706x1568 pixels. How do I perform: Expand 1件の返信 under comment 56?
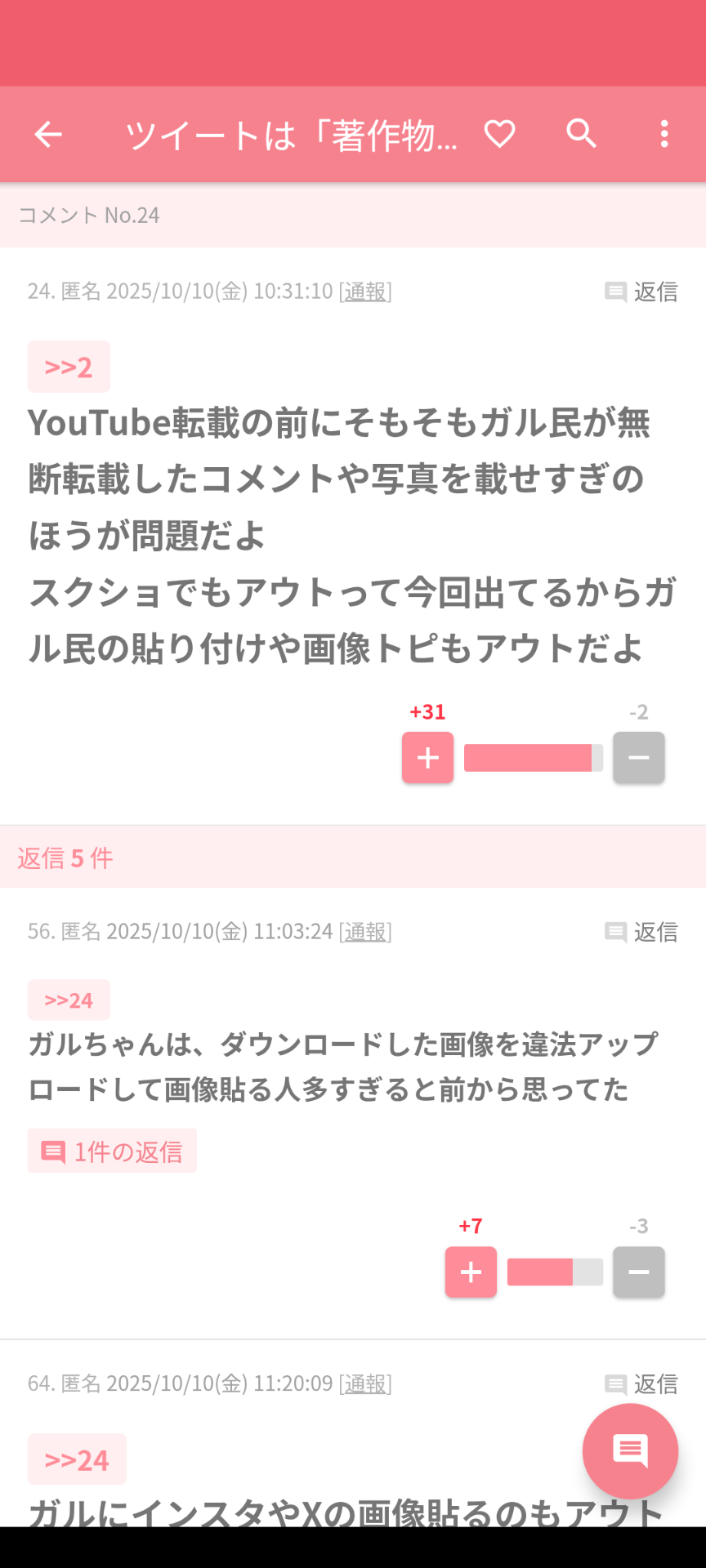112,1151
